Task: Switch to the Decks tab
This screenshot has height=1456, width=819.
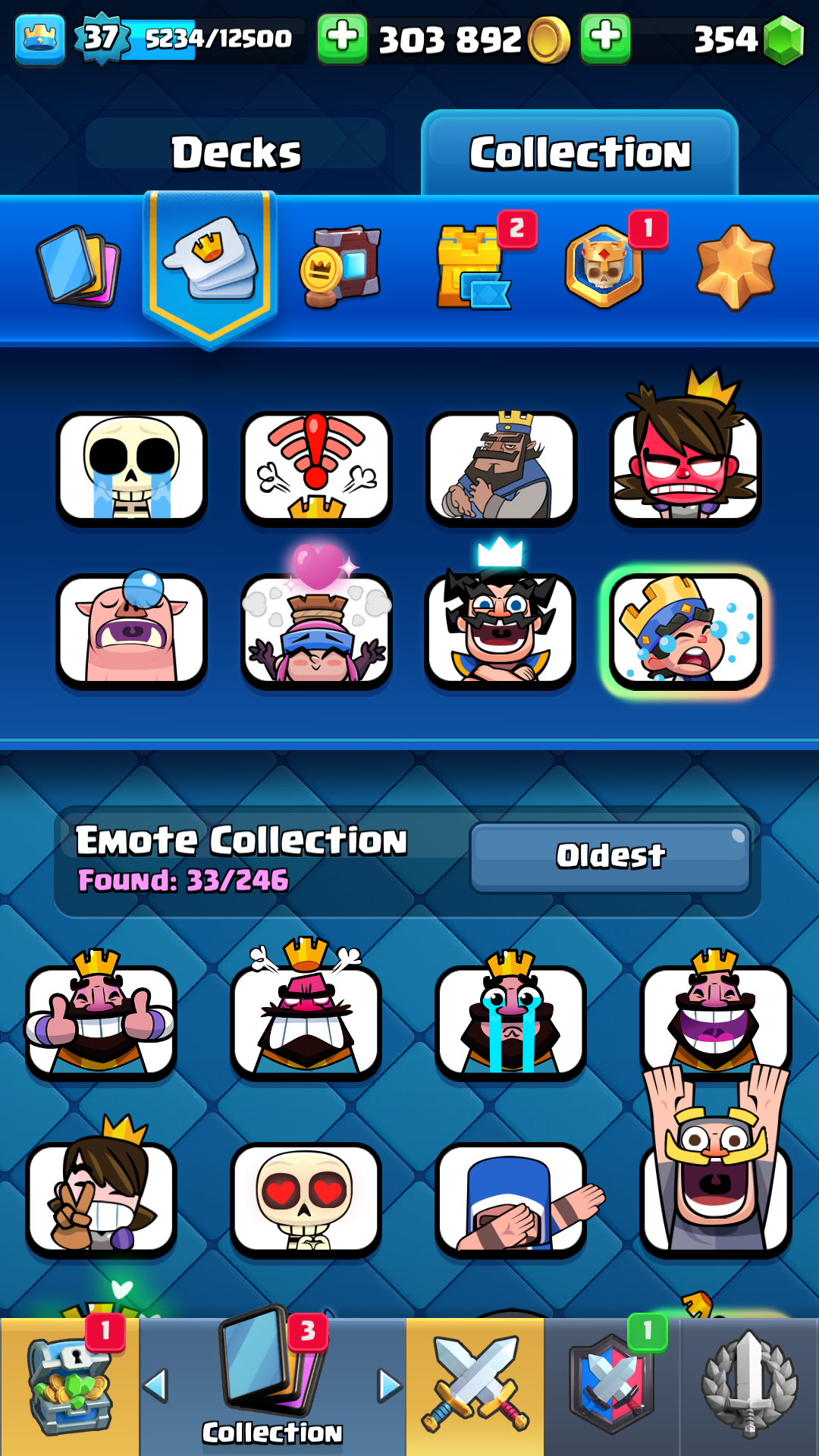Action: point(237,152)
